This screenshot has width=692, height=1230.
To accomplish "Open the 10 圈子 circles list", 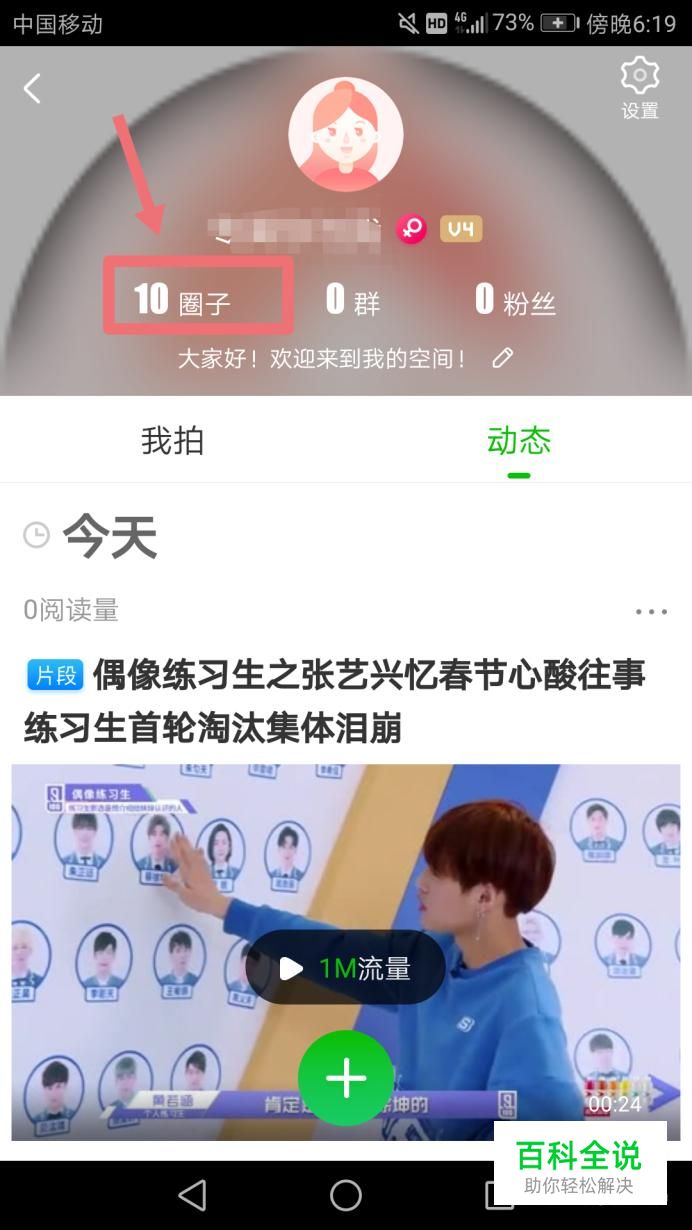I will [x=183, y=299].
